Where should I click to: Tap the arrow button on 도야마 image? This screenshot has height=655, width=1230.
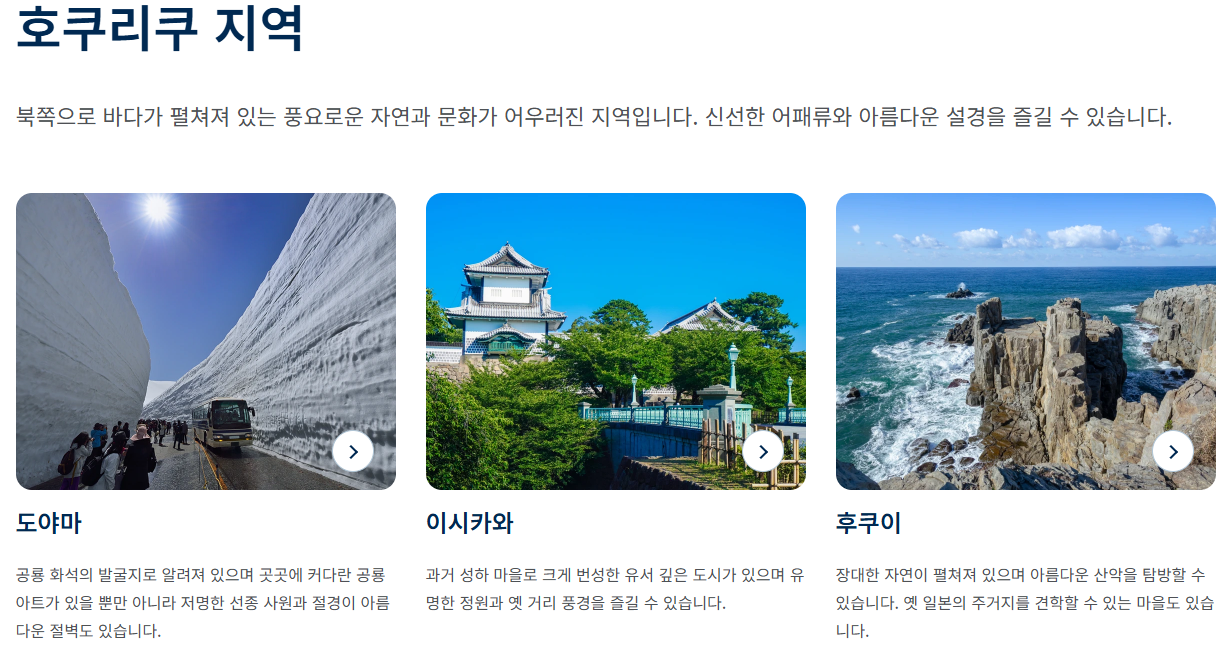point(353,451)
